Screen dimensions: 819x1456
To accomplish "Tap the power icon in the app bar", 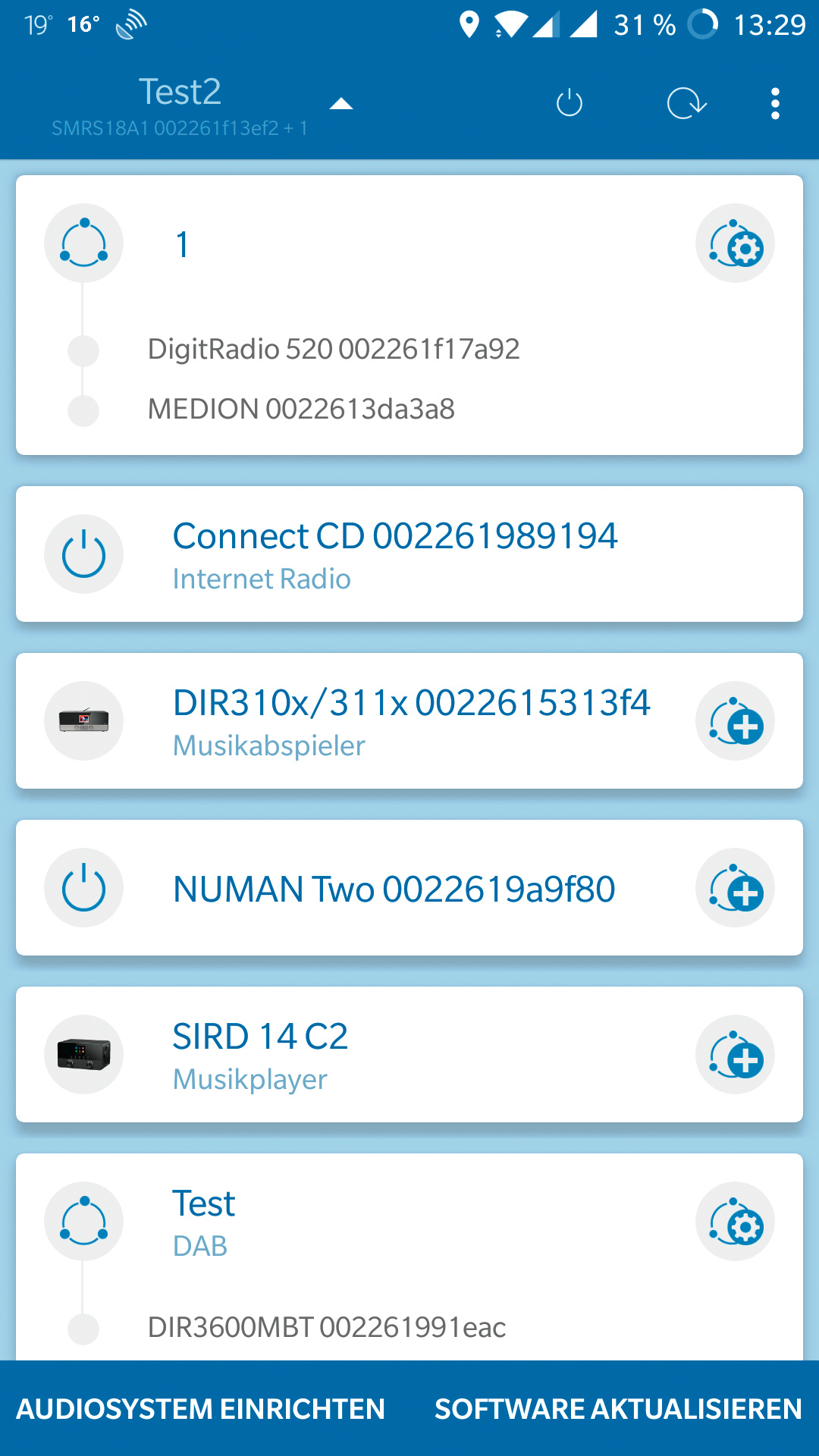I will click(x=570, y=103).
